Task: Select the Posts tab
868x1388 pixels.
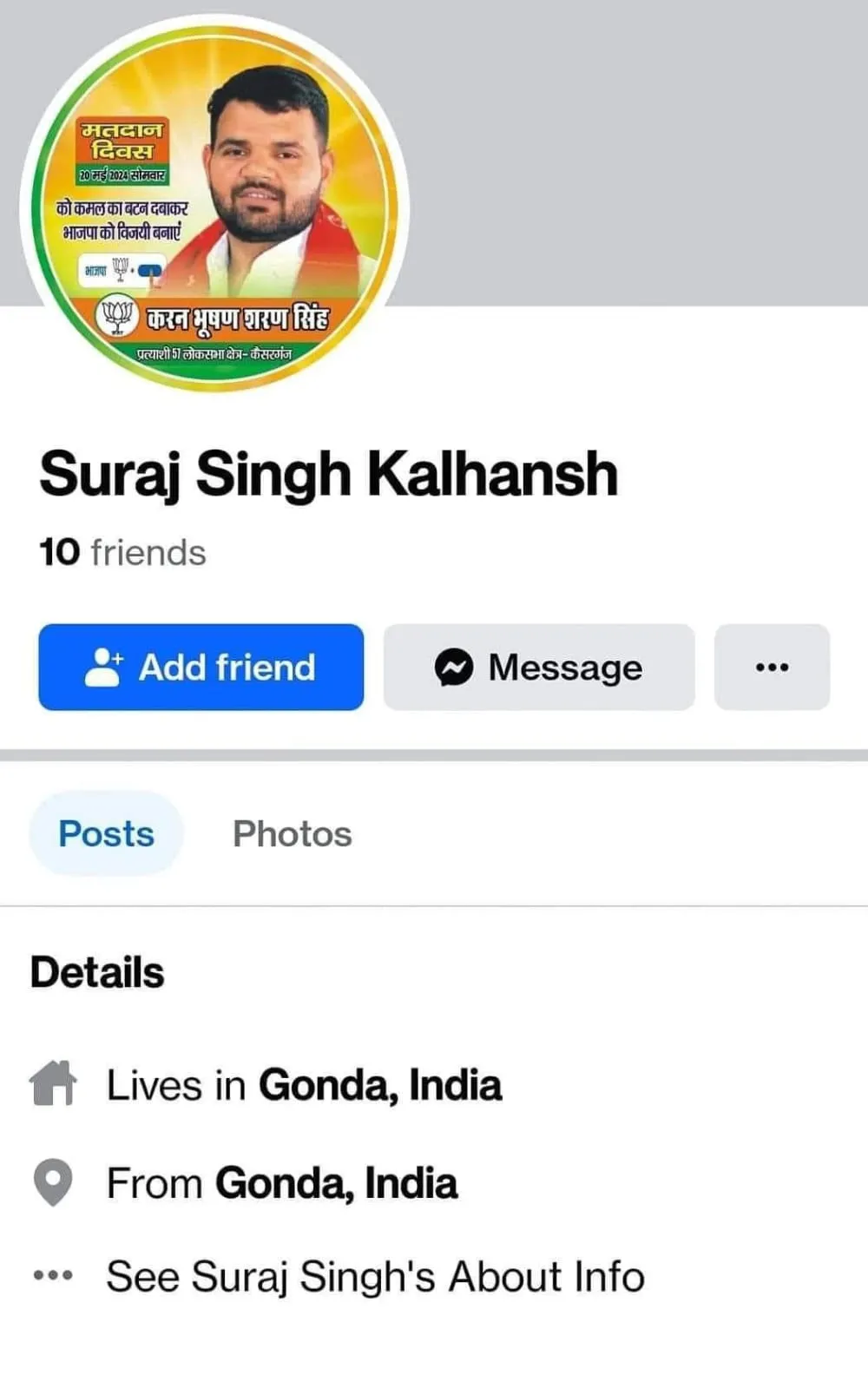Action: point(106,833)
